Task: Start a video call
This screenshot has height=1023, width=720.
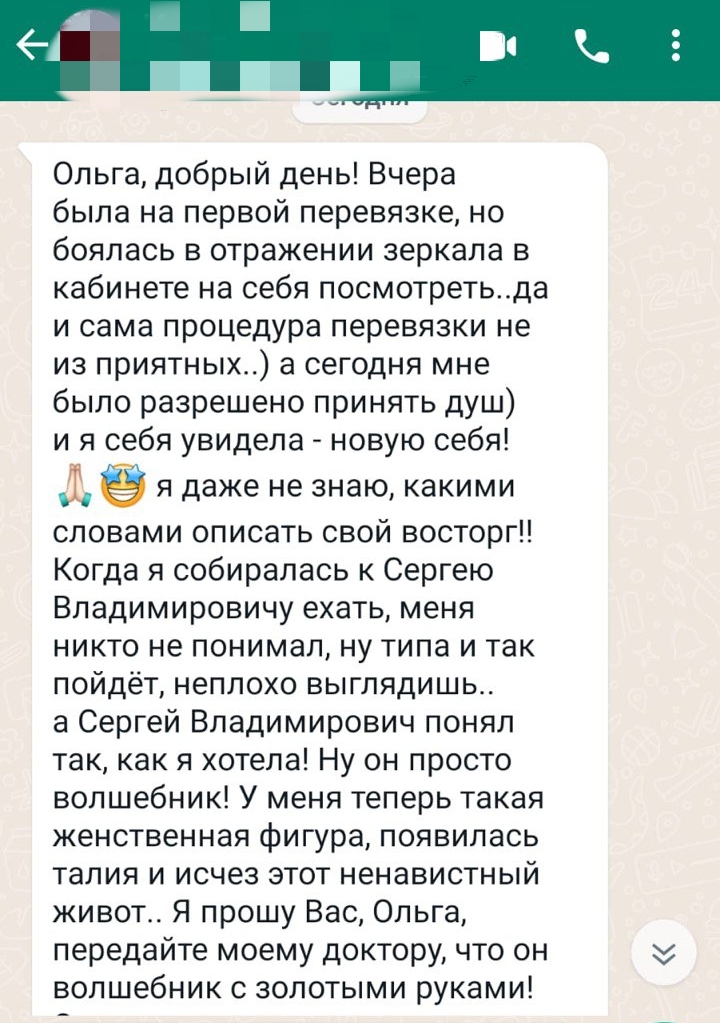Action: tap(497, 46)
